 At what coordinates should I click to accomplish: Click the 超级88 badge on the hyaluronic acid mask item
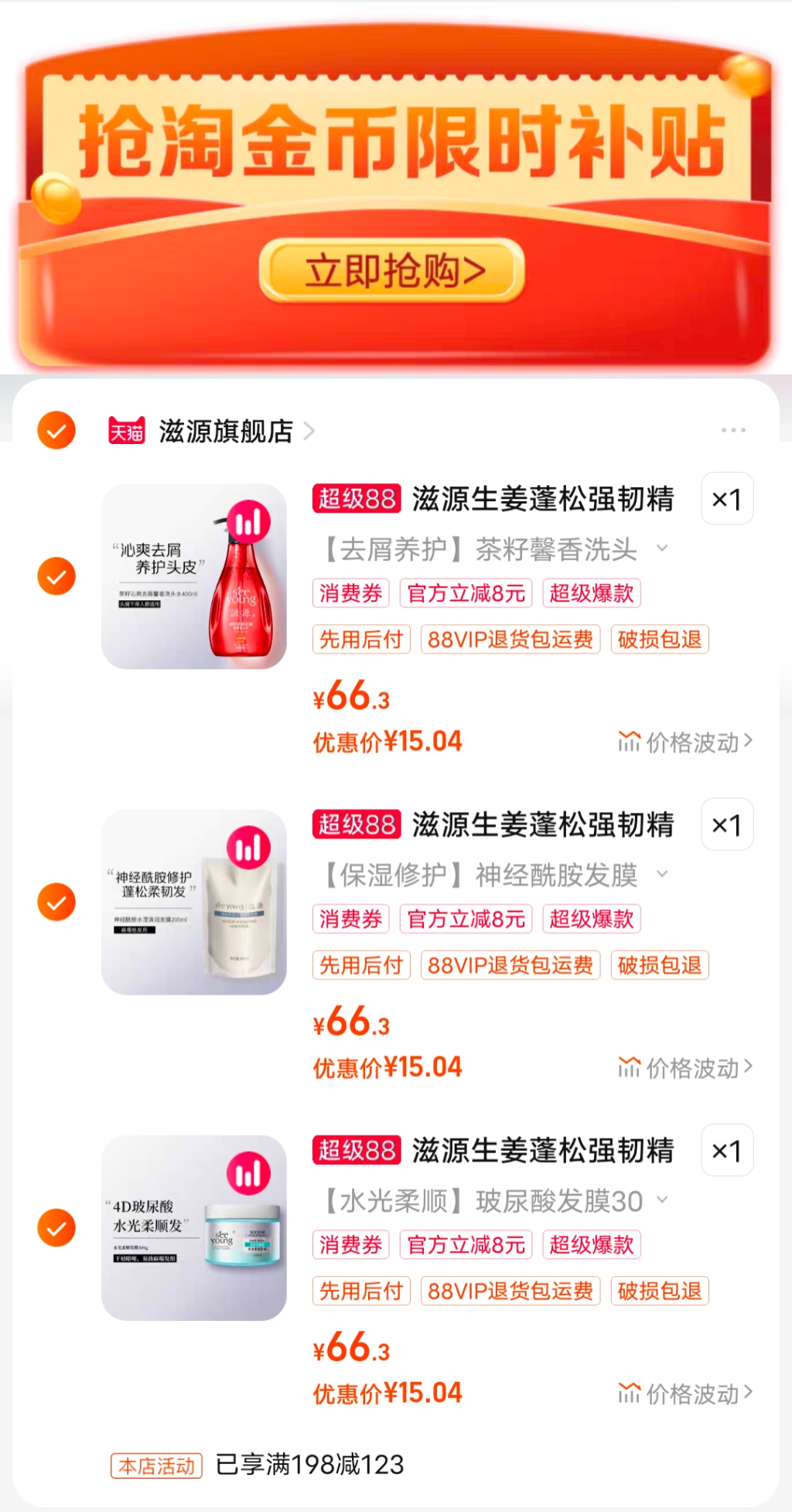point(357,1150)
